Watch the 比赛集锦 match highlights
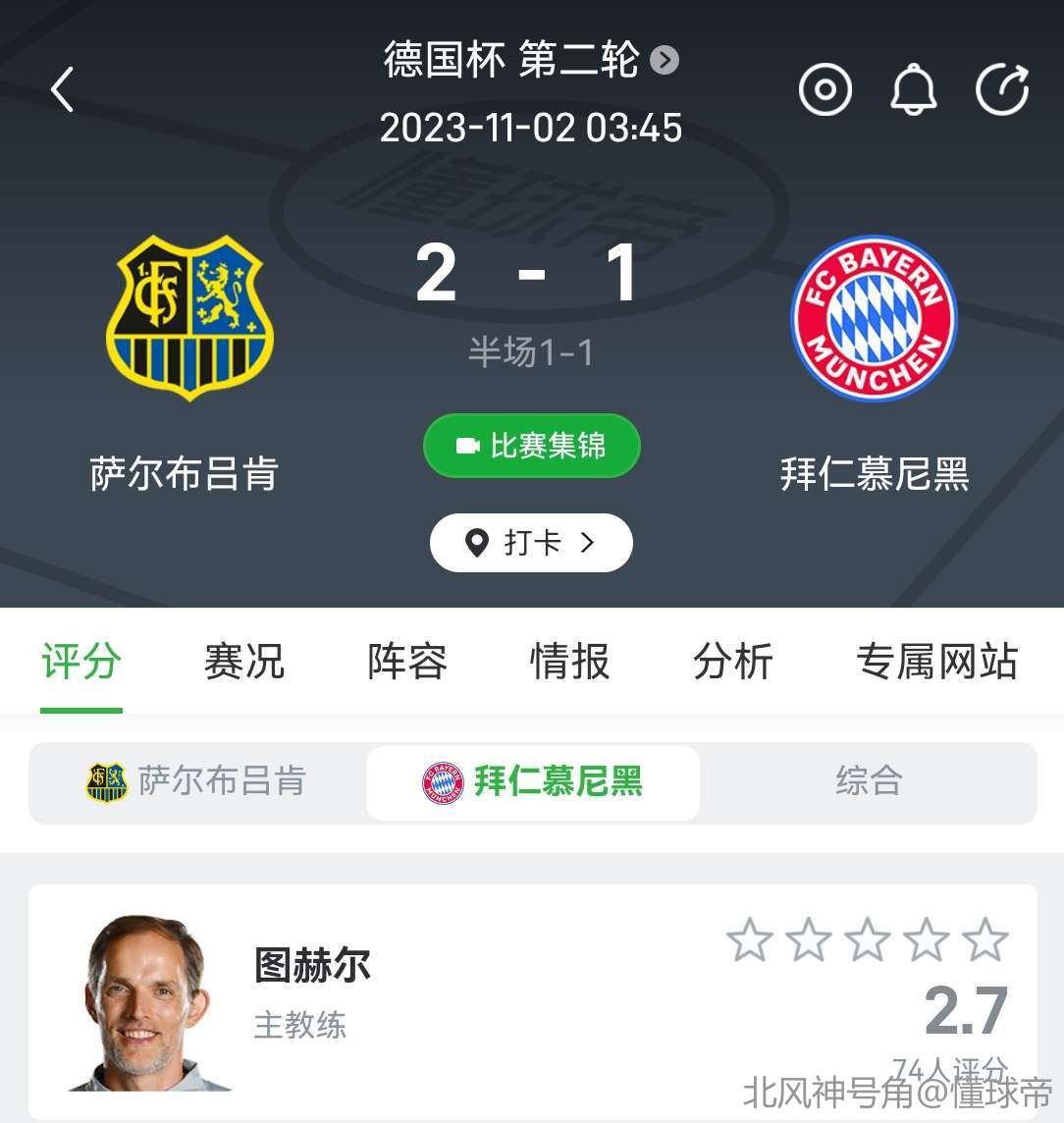 [x=531, y=446]
